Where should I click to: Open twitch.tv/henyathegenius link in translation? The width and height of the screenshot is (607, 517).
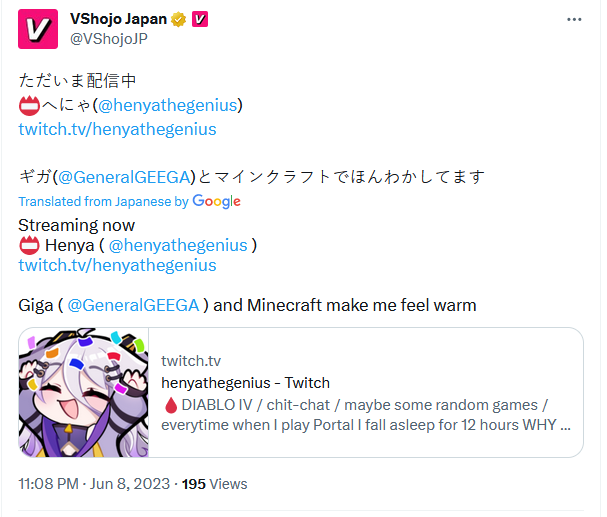(x=117, y=265)
